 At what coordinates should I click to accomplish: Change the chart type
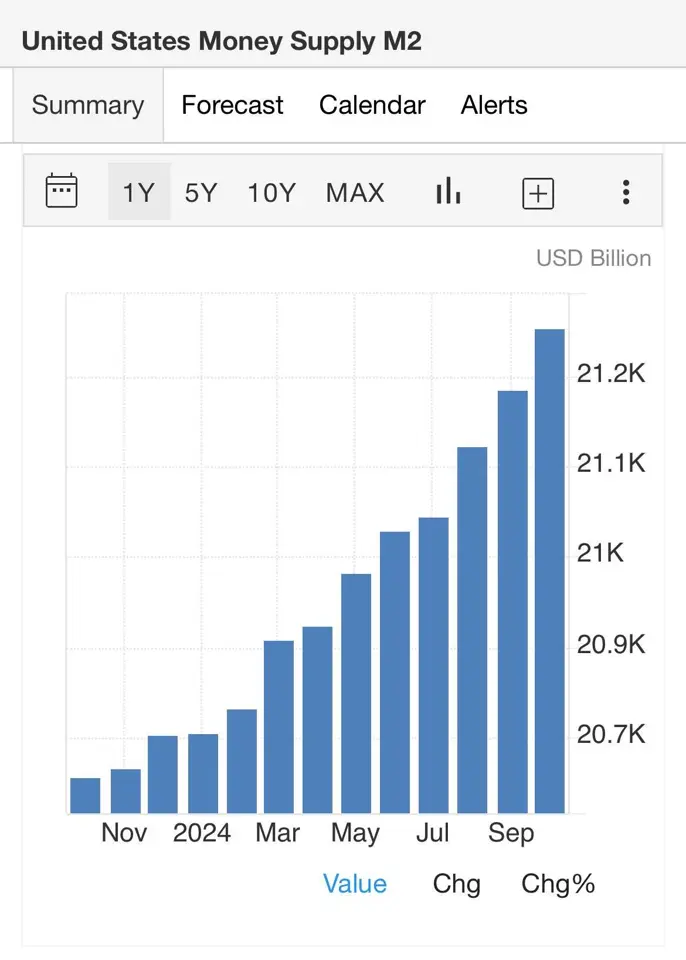click(x=448, y=192)
